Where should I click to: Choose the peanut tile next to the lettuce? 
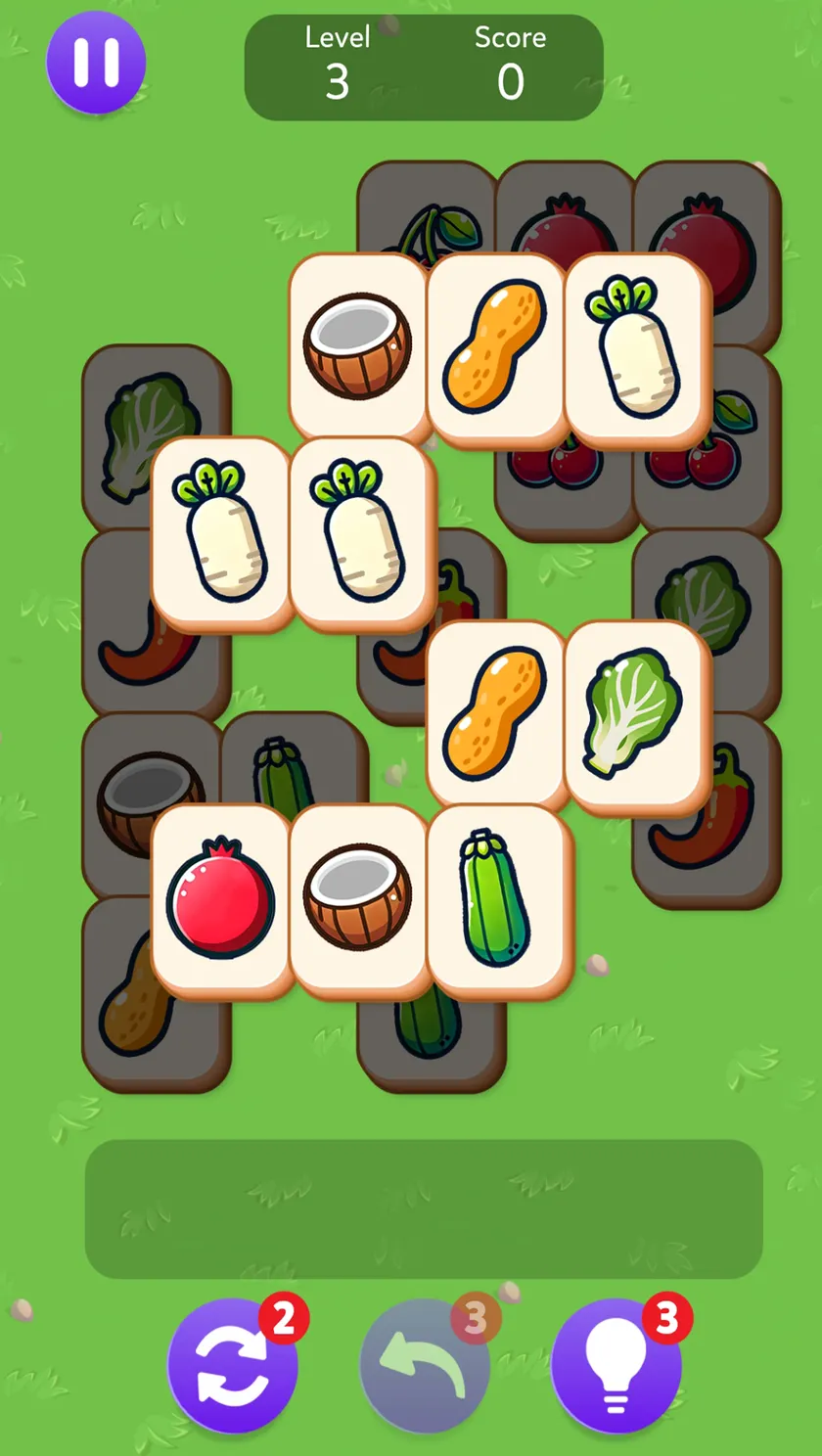click(x=497, y=717)
